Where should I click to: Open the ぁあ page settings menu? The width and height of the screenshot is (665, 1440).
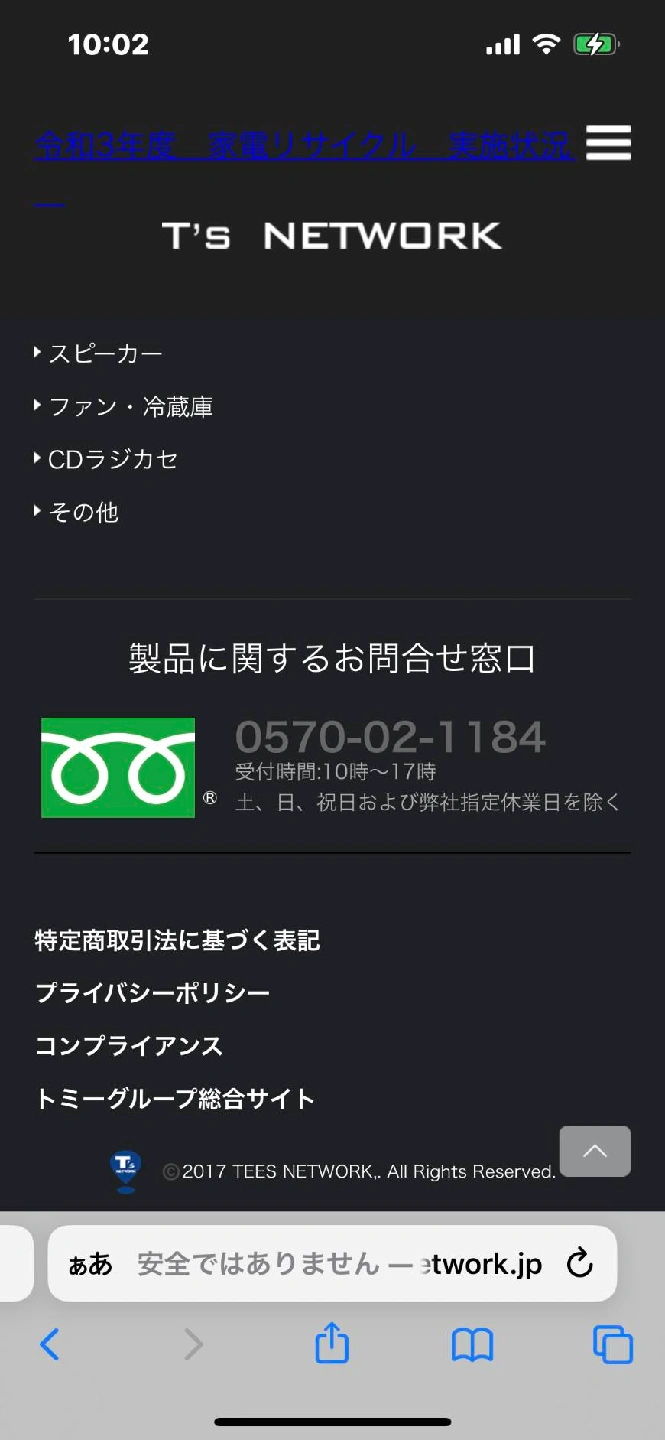point(90,1265)
